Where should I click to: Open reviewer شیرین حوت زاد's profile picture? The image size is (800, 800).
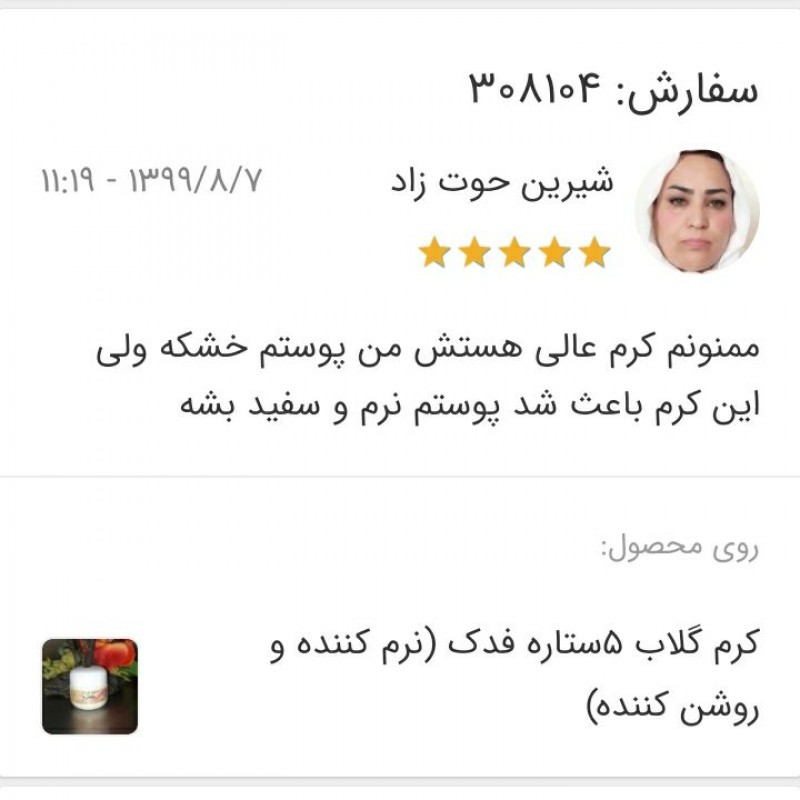(x=696, y=212)
